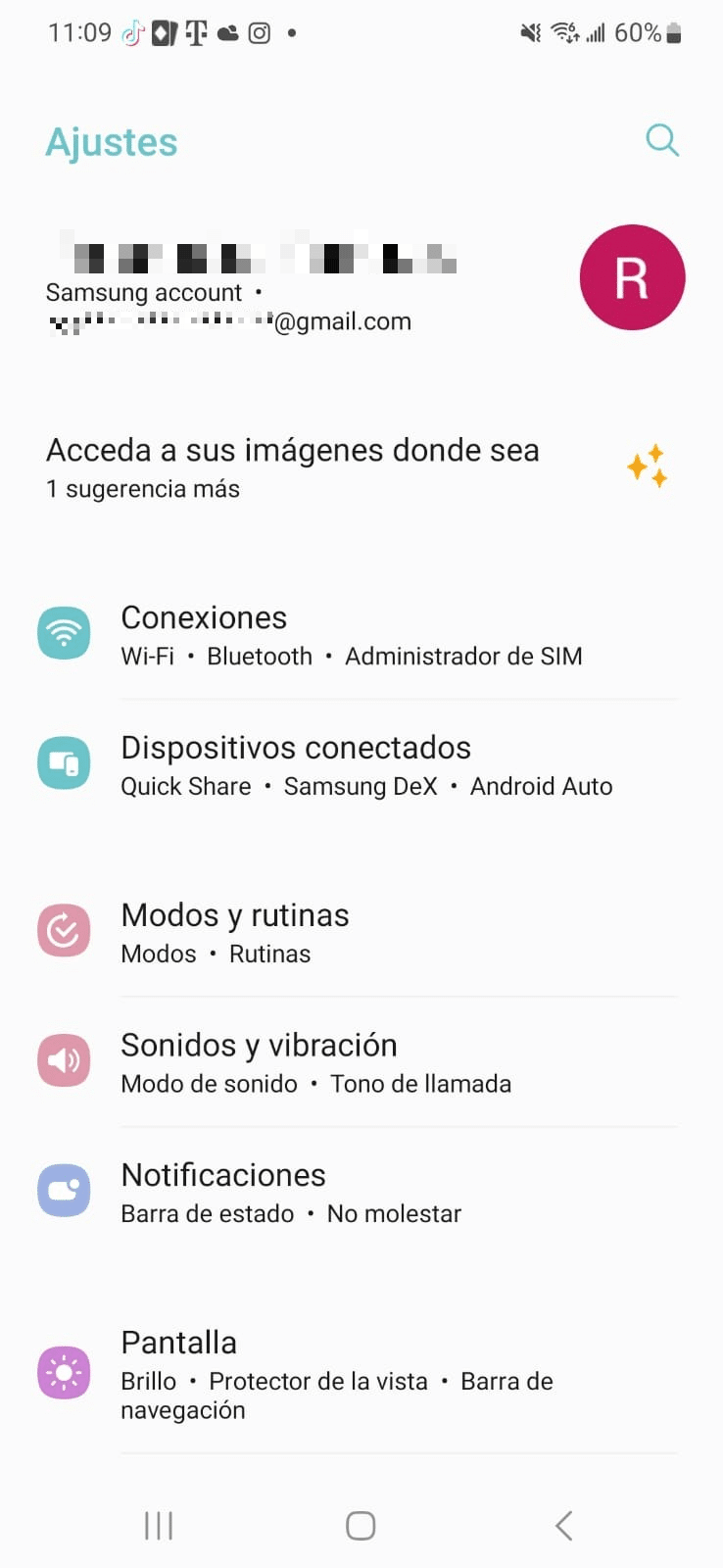This screenshot has height=1568, width=723.
Task: Open the profile avatar with letter R
Action: pyautogui.click(x=632, y=277)
